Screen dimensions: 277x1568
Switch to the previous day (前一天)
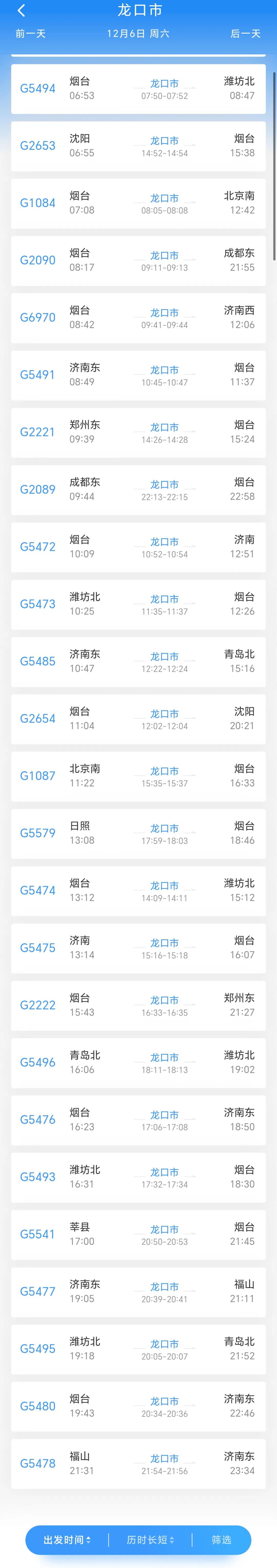click(30, 33)
